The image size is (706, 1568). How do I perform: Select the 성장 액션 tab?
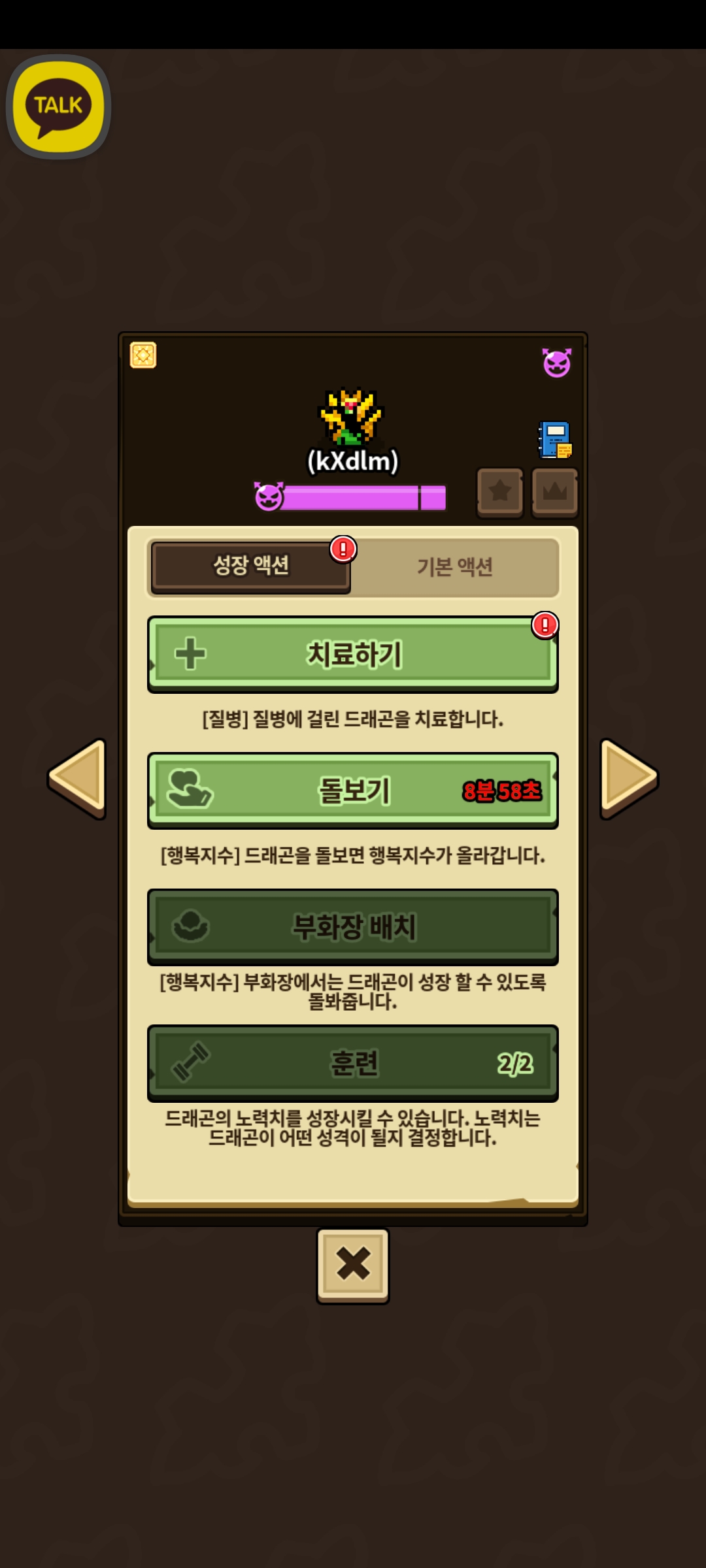pos(250,566)
